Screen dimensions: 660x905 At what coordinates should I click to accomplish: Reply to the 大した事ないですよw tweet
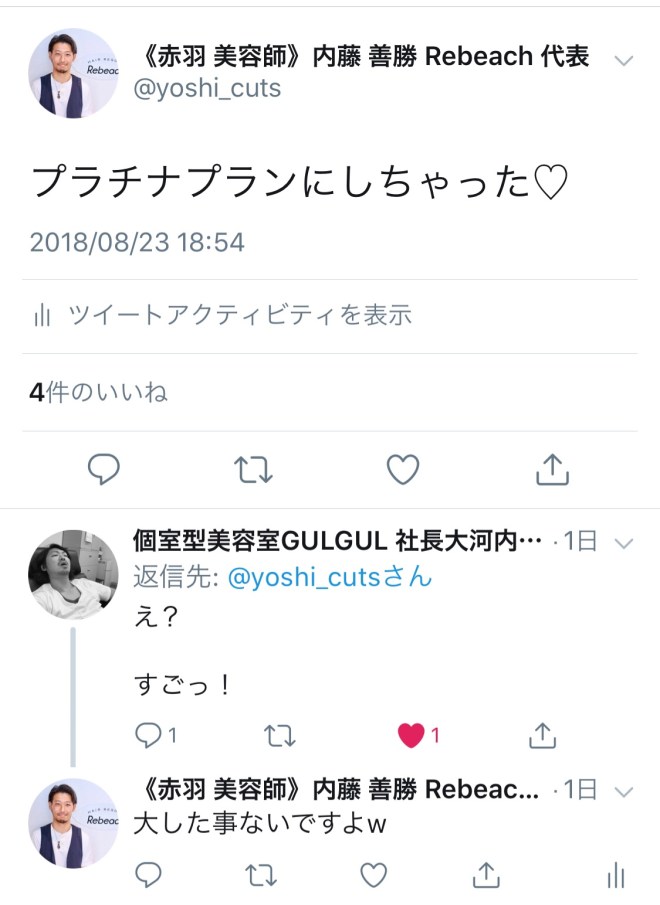[x=148, y=876]
